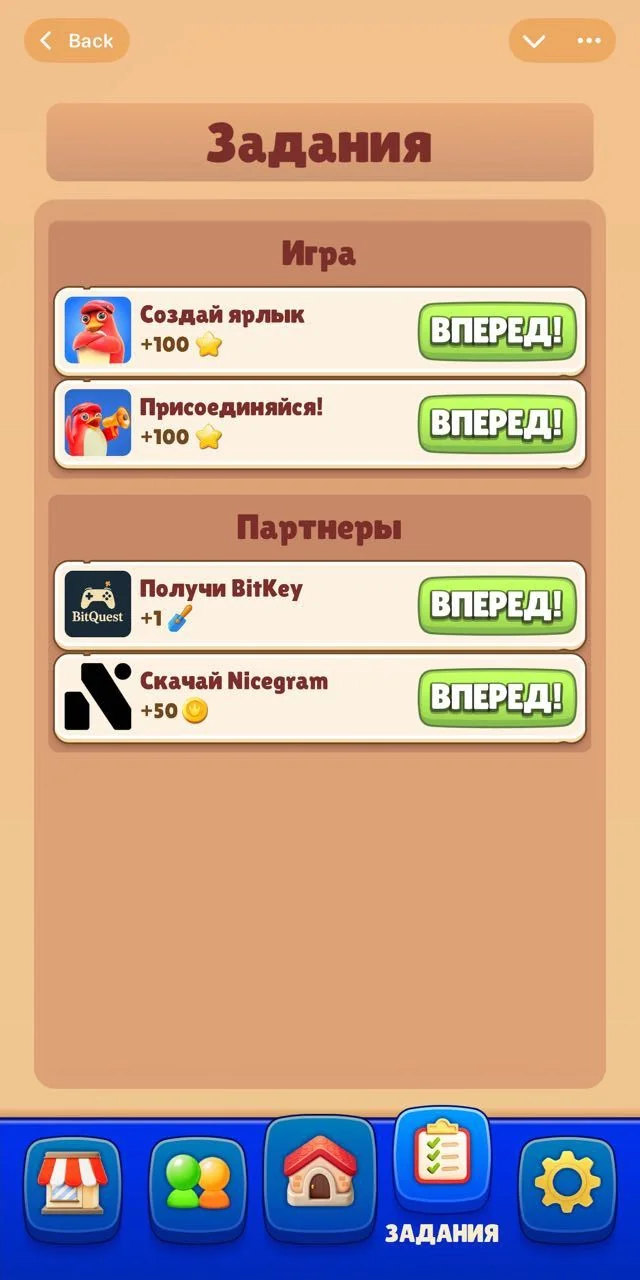The height and width of the screenshot is (1280, 640).
Task: Select the Задания tab
Action: coord(442,1176)
